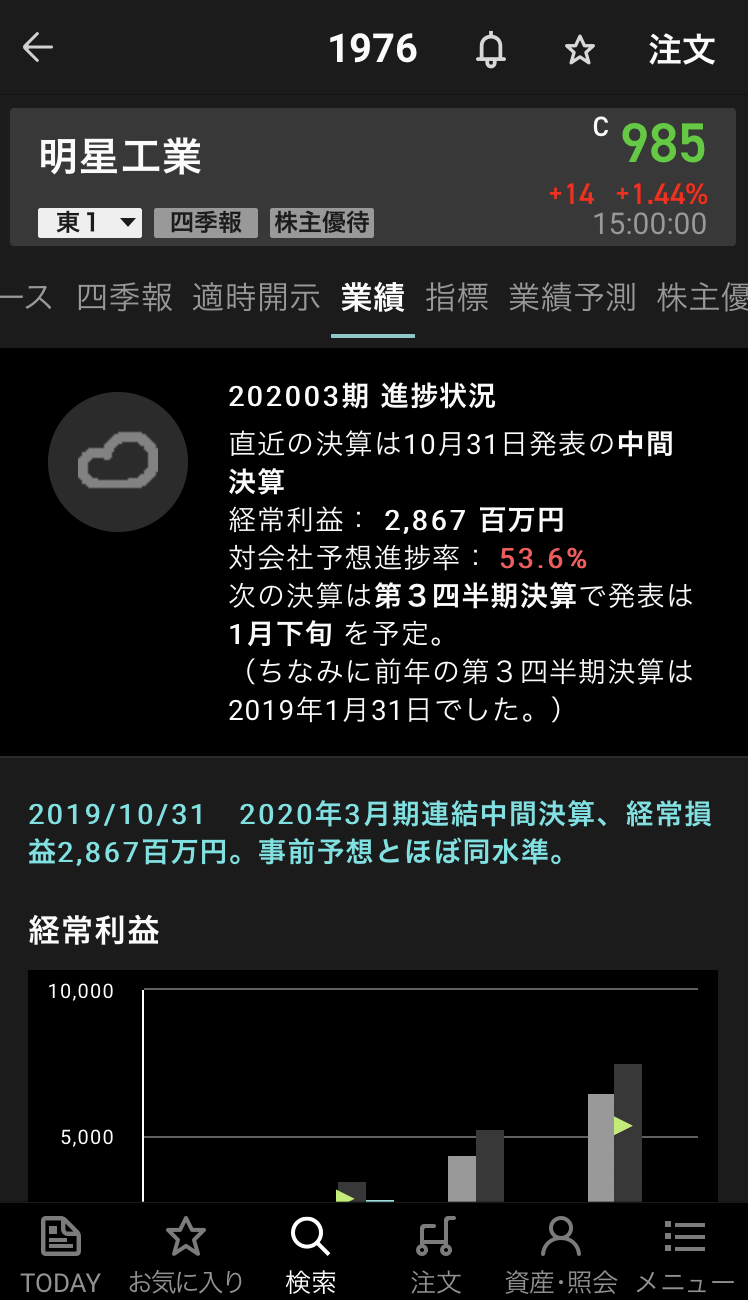
Task: Add 1976 to favorites with the star
Action: [x=580, y=49]
